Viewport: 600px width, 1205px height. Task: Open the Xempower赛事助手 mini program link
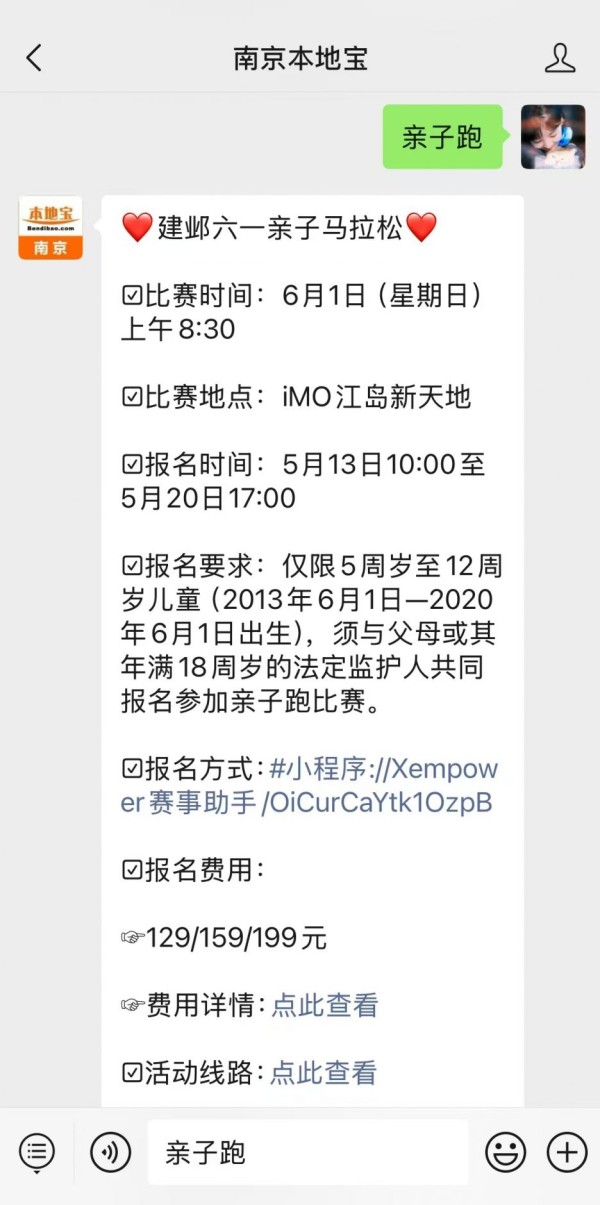point(309,785)
